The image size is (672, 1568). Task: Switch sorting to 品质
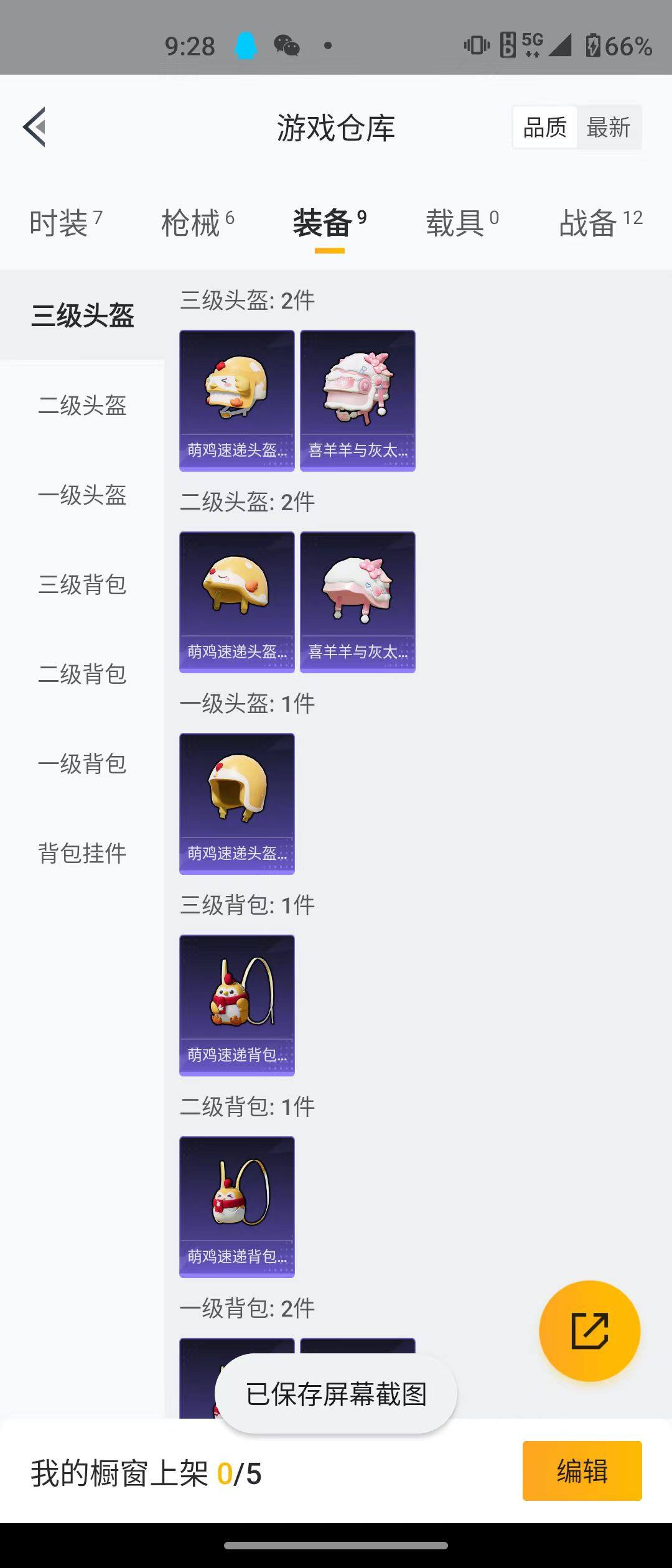click(543, 126)
